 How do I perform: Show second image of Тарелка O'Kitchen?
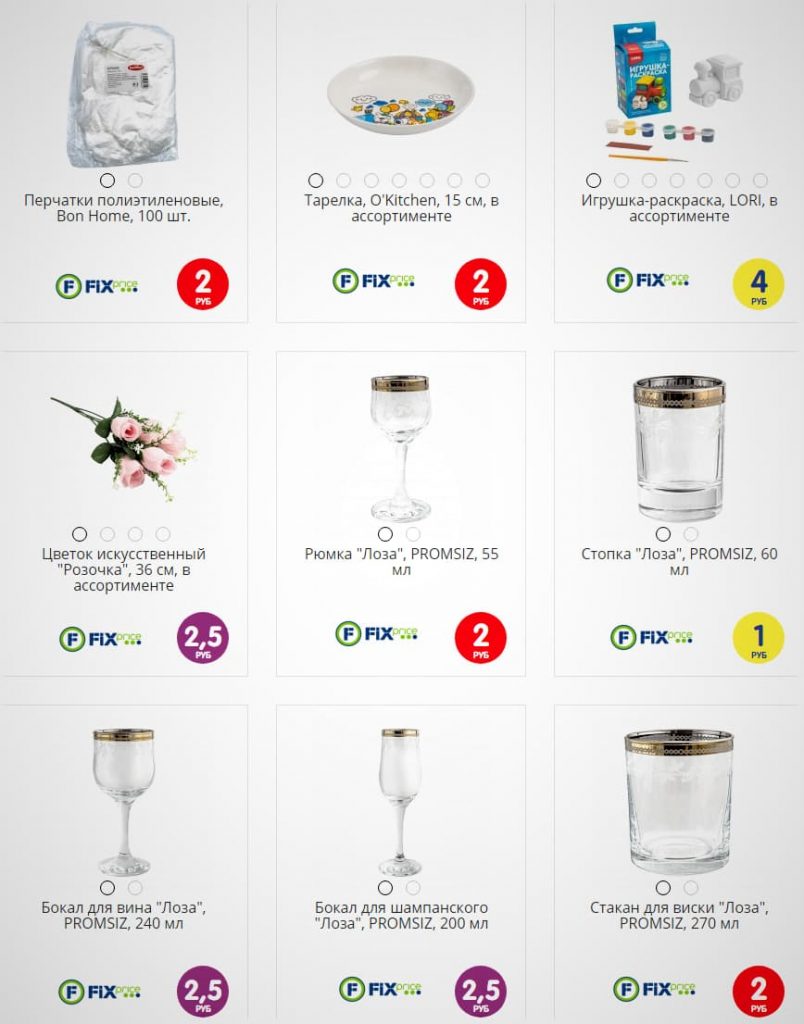[344, 181]
